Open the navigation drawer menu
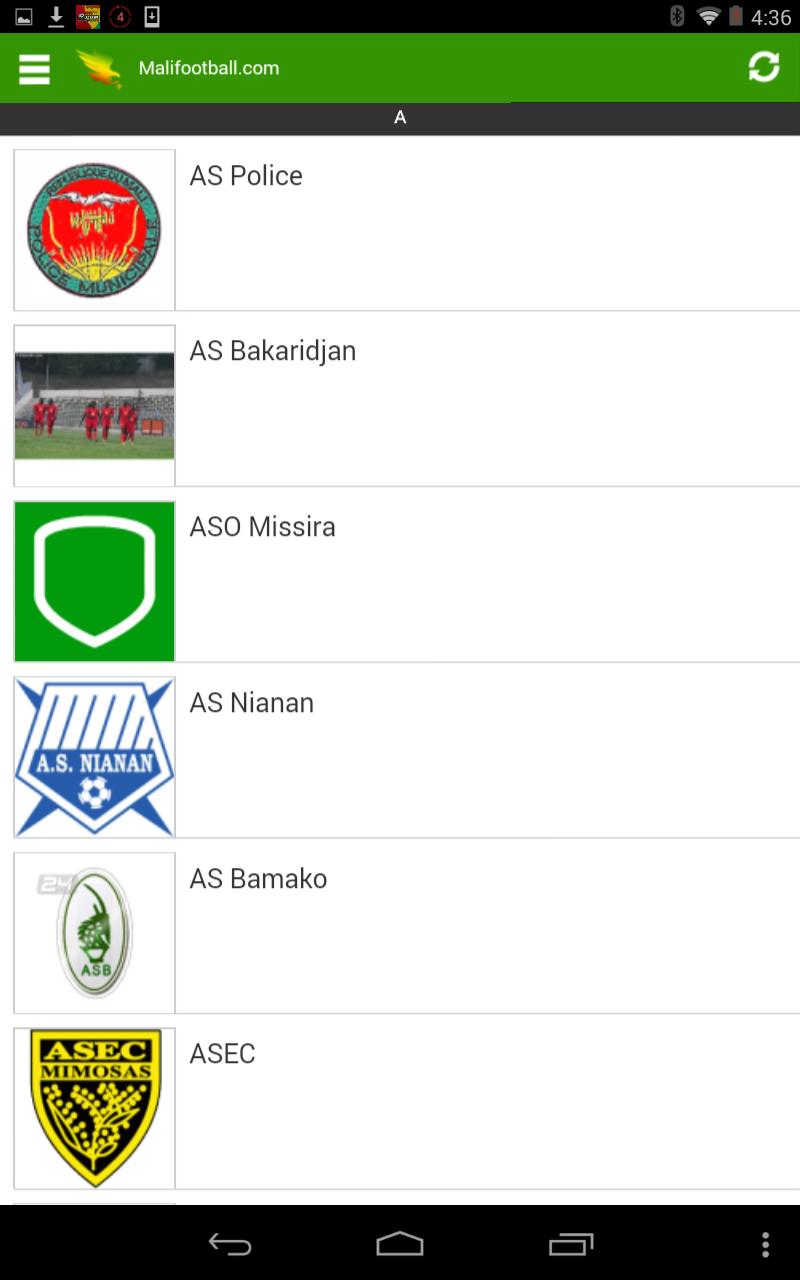 [x=33, y=68]
